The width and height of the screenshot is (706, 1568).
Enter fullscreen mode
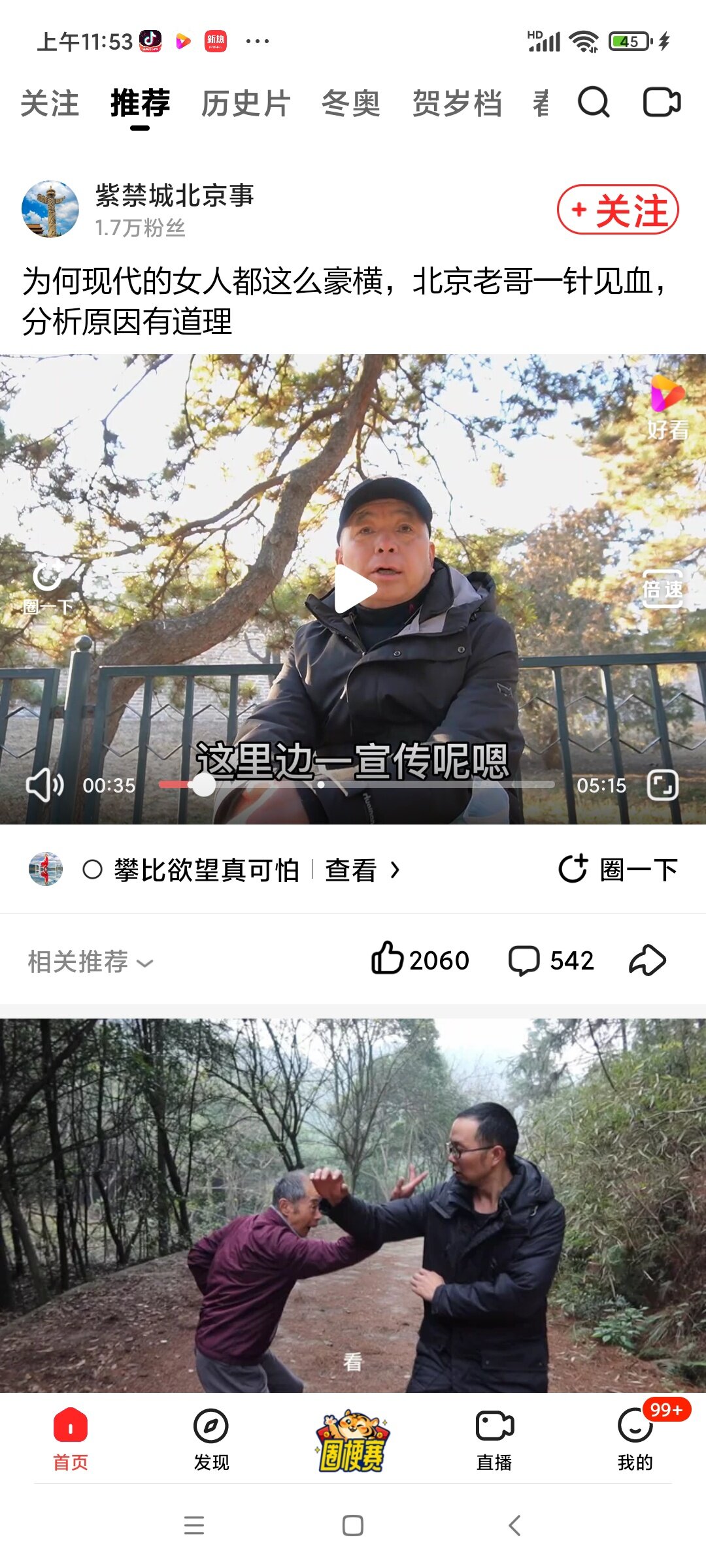pyautogui.click(x=662, y=785)
